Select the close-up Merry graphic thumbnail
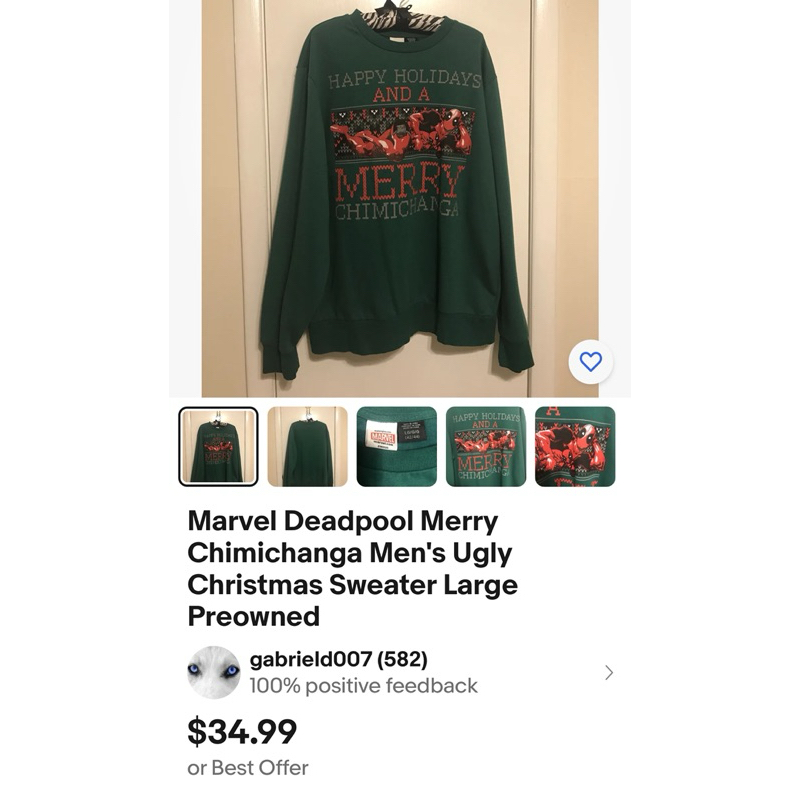Viewport: 800px width, 800px height. pyautogui.click(x=486, y=446)
